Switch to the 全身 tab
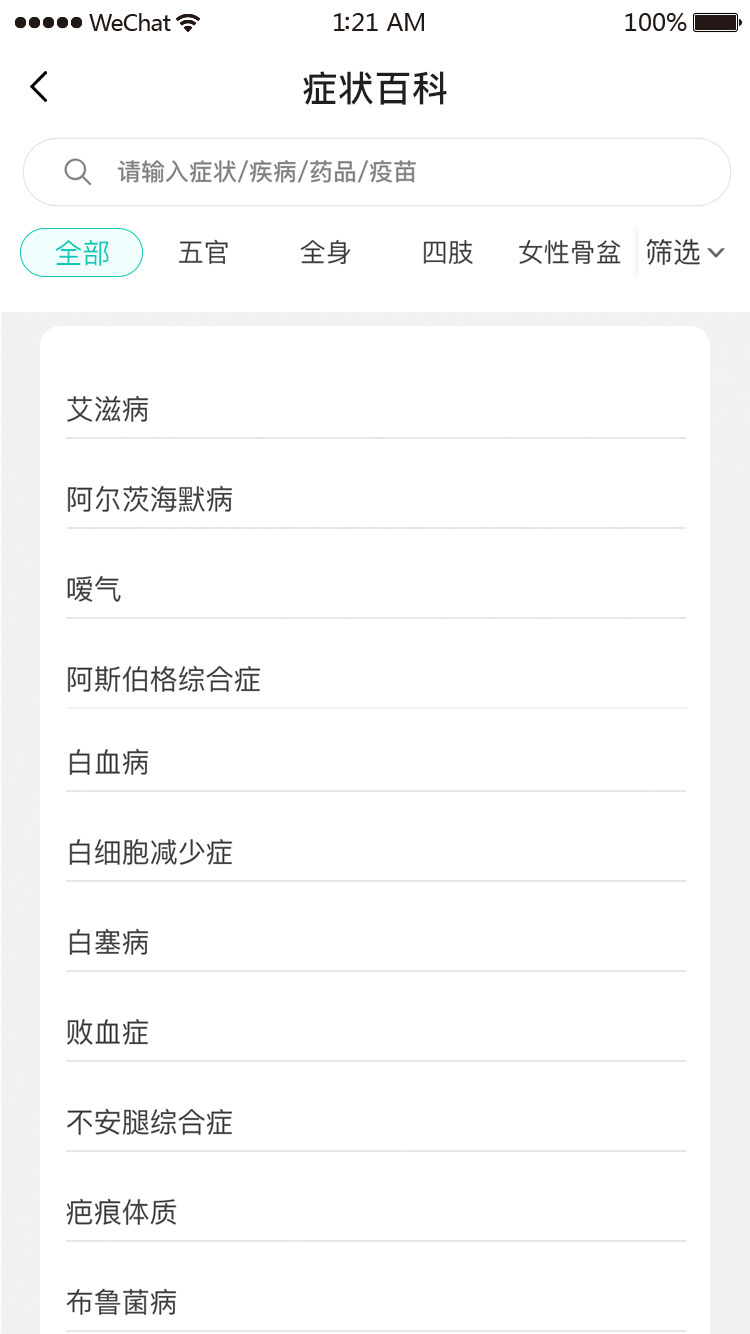 (326, 253)
